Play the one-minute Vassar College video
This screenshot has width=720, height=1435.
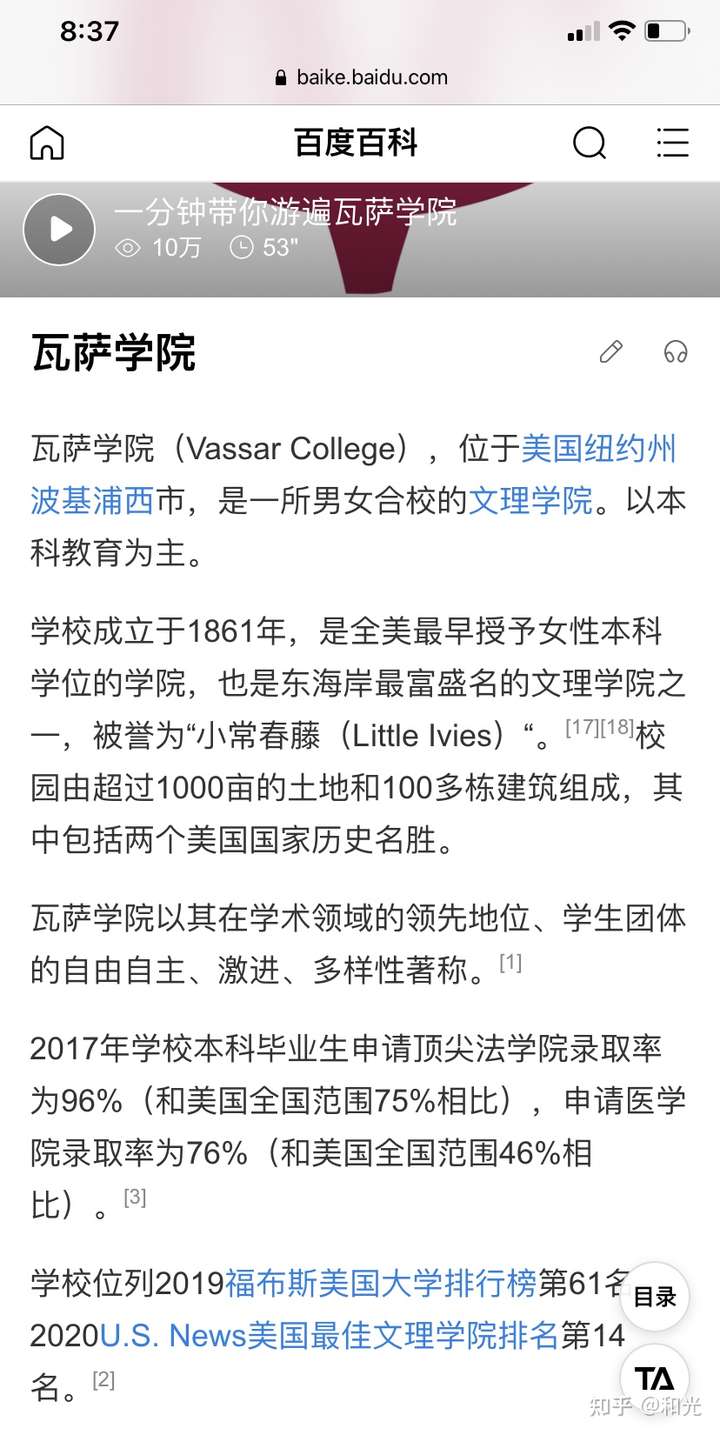click(59, 230)
